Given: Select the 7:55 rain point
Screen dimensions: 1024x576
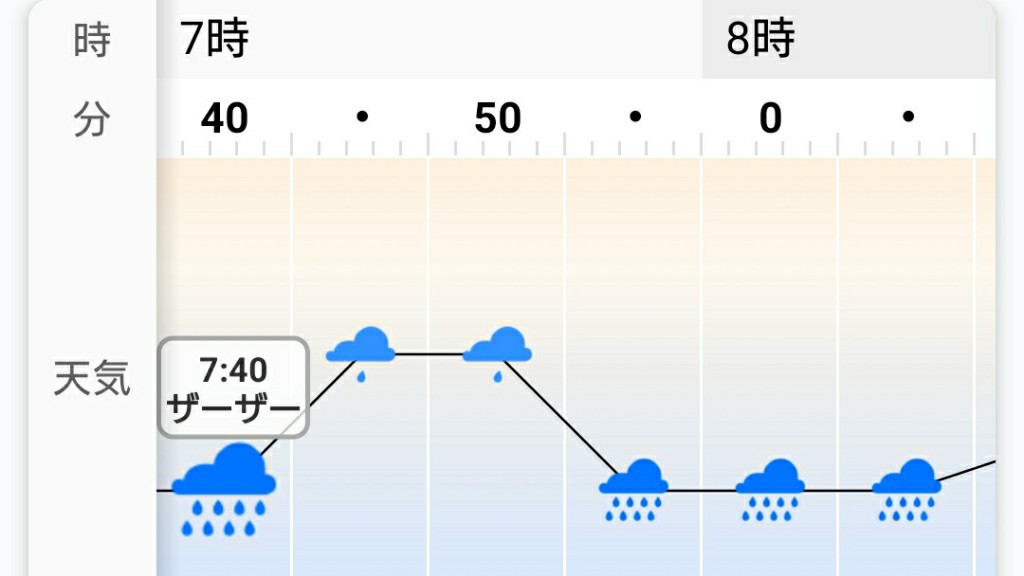Looking at the screenshot, I should [x=634, y=489].
